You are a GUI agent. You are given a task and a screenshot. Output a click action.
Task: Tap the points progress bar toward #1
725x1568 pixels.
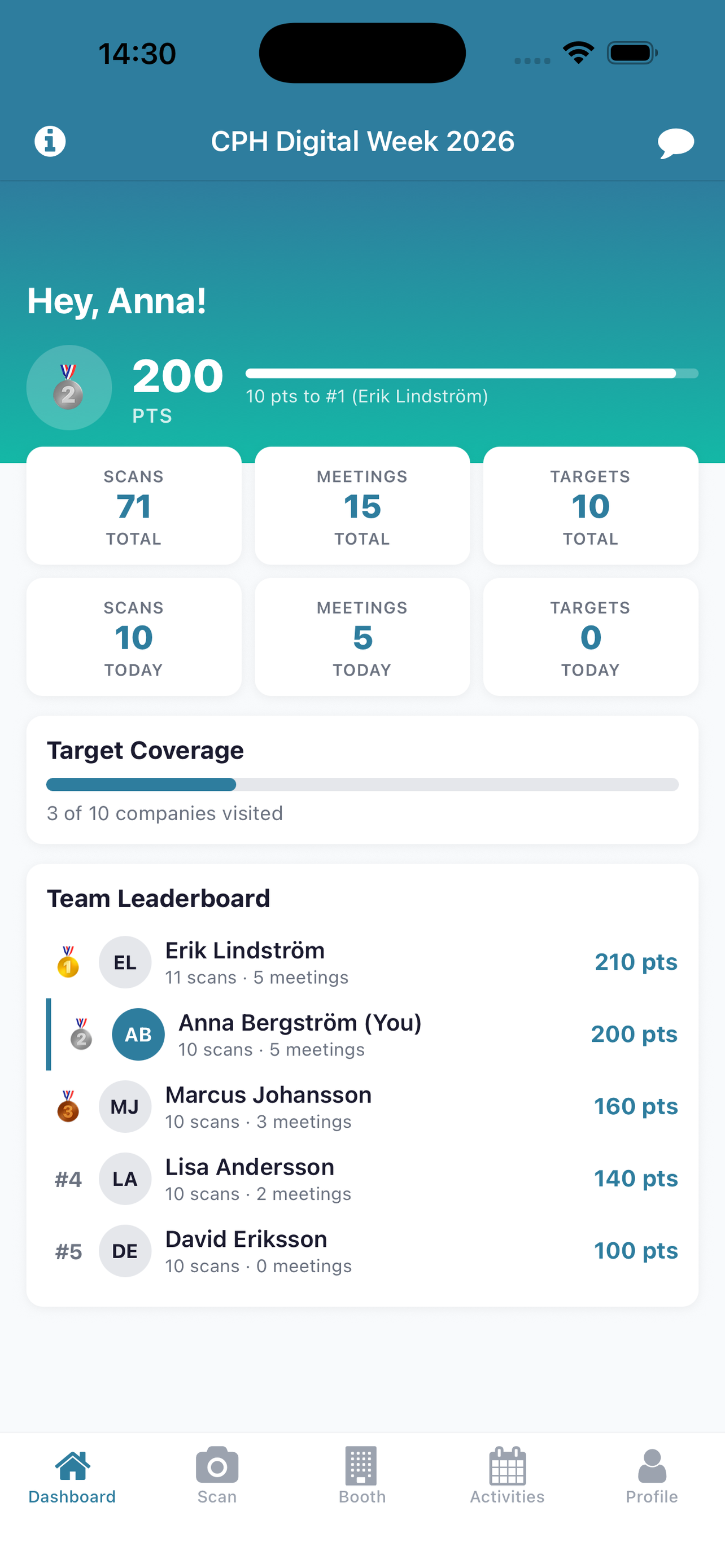472,373
